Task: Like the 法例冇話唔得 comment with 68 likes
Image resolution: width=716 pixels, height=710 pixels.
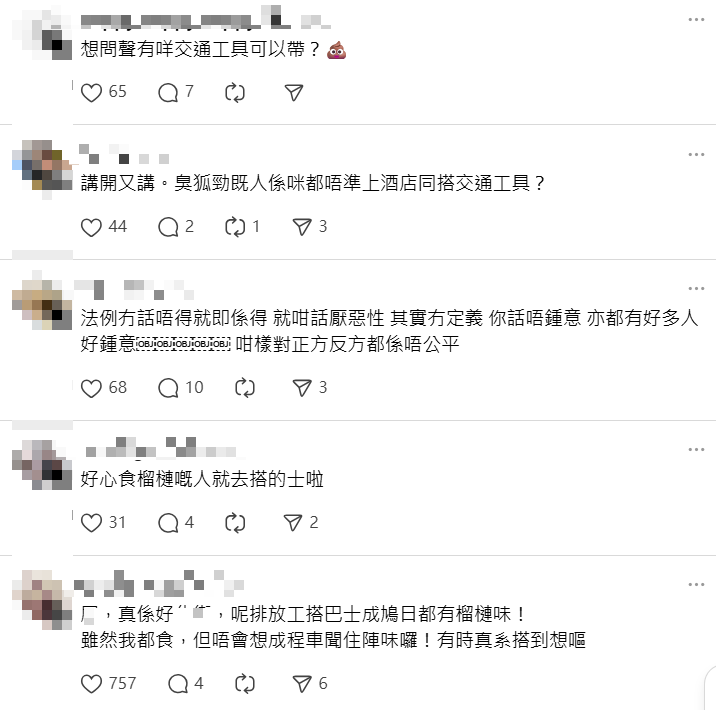Action: pyautogui.click(x=92, y=387)
